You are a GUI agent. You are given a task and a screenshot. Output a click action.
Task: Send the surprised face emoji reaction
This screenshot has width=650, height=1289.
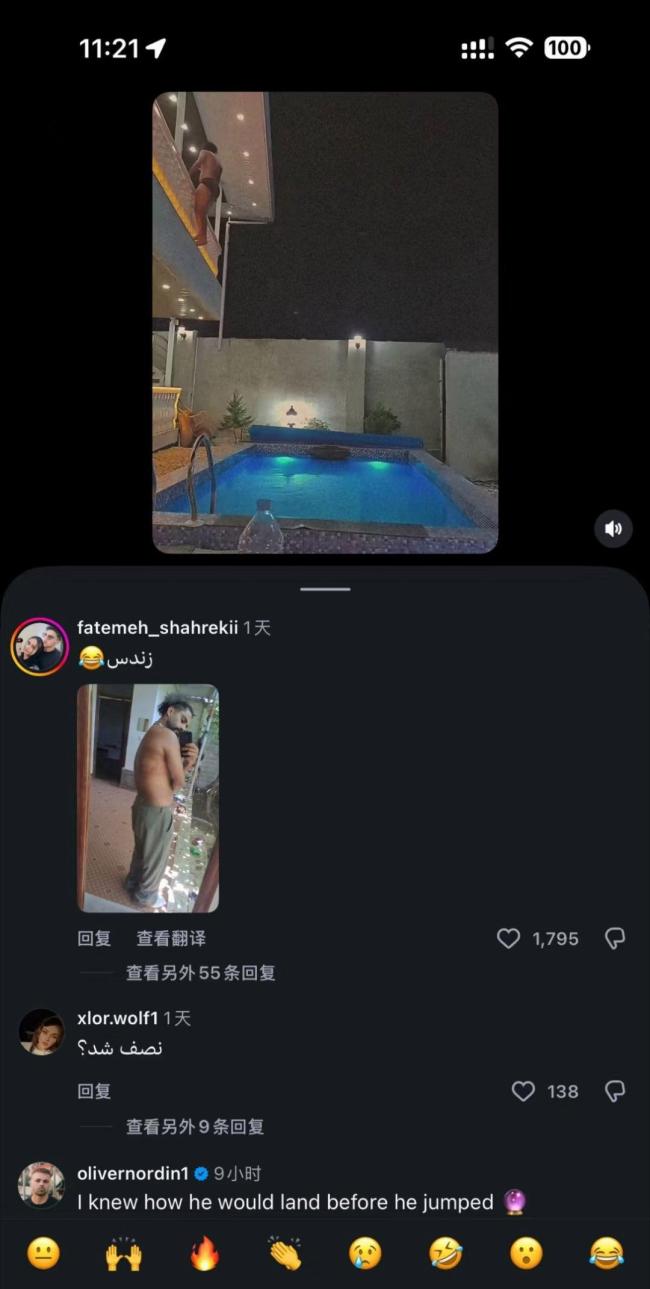(x=526, y=1253)
